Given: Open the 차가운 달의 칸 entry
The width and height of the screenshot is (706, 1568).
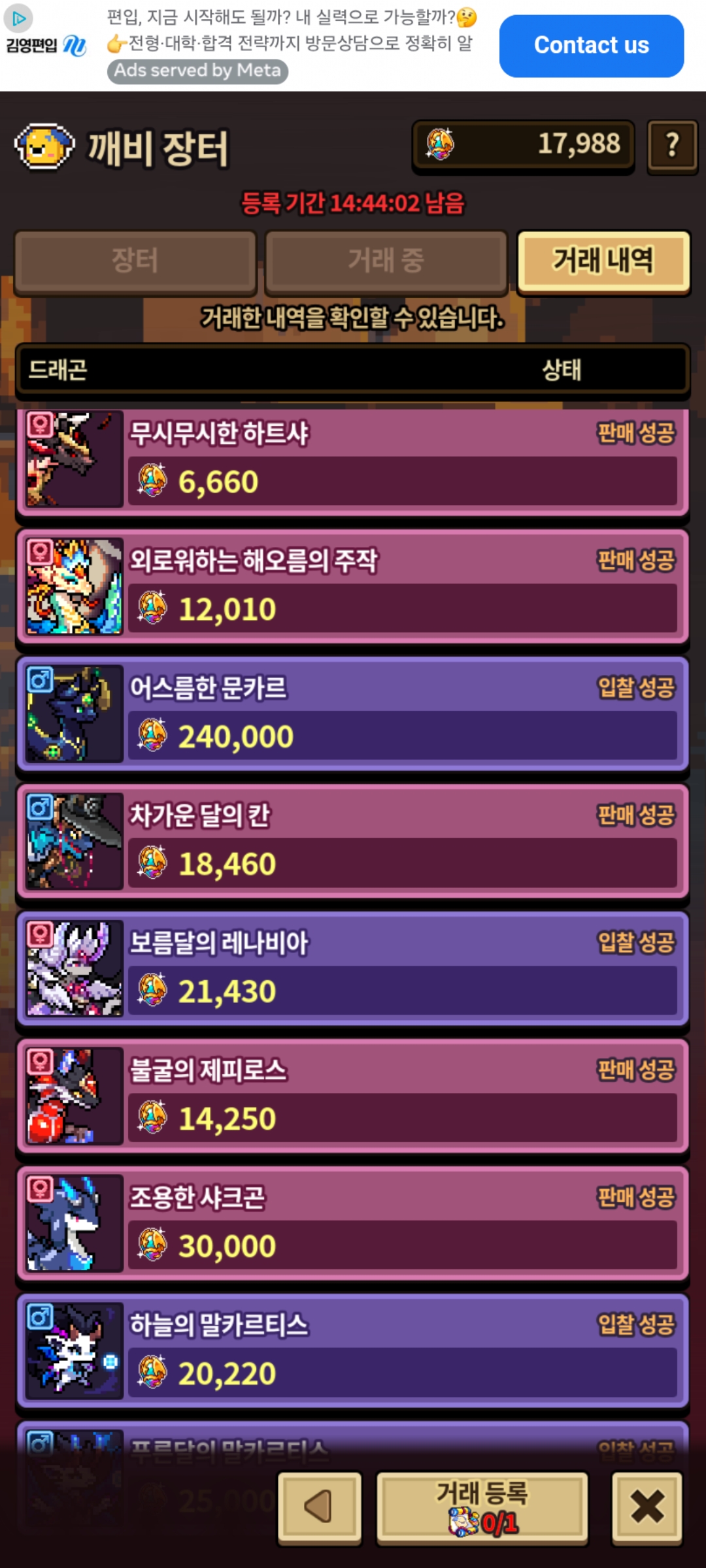Looking at the screenshot, I should [353, 841].
